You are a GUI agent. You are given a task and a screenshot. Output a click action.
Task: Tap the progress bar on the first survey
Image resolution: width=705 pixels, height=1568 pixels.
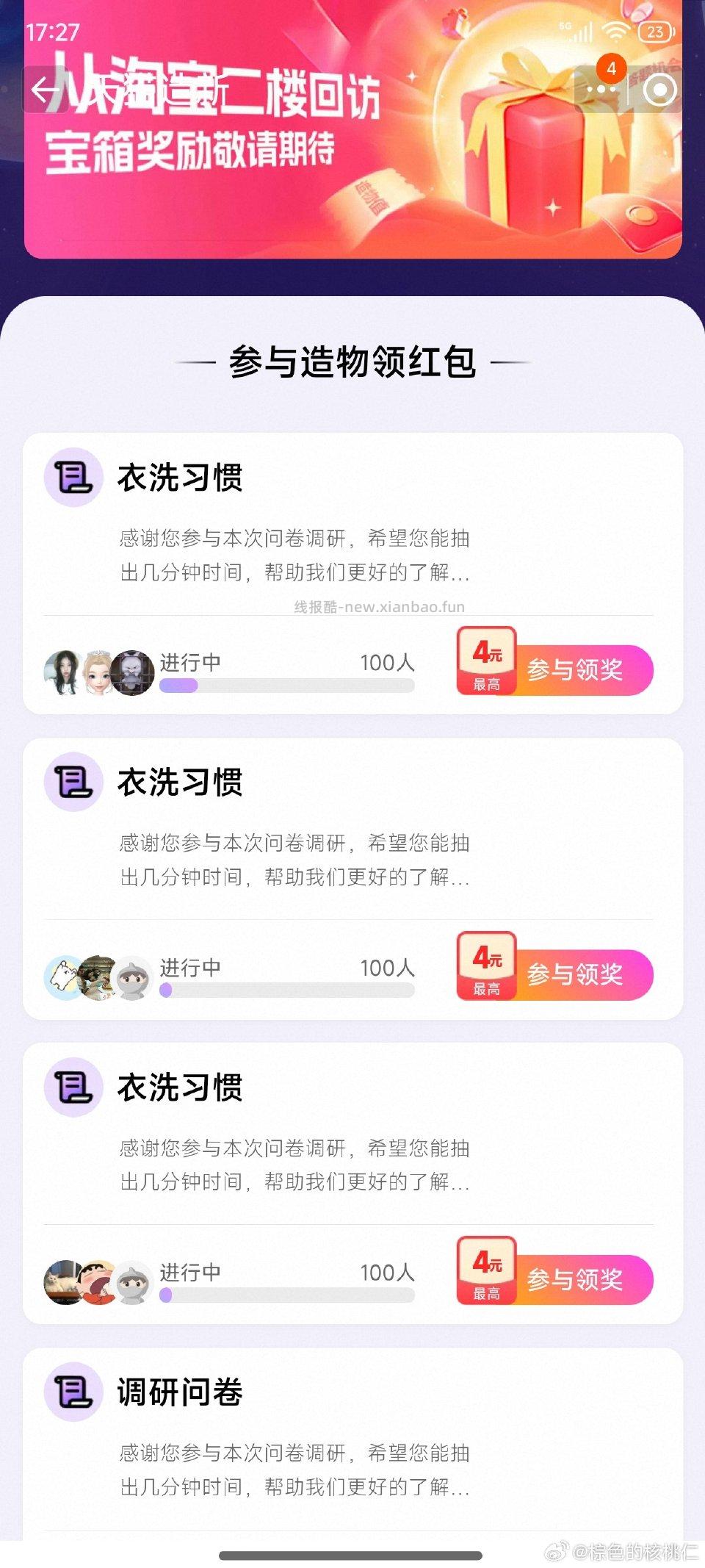pos(286,686)
